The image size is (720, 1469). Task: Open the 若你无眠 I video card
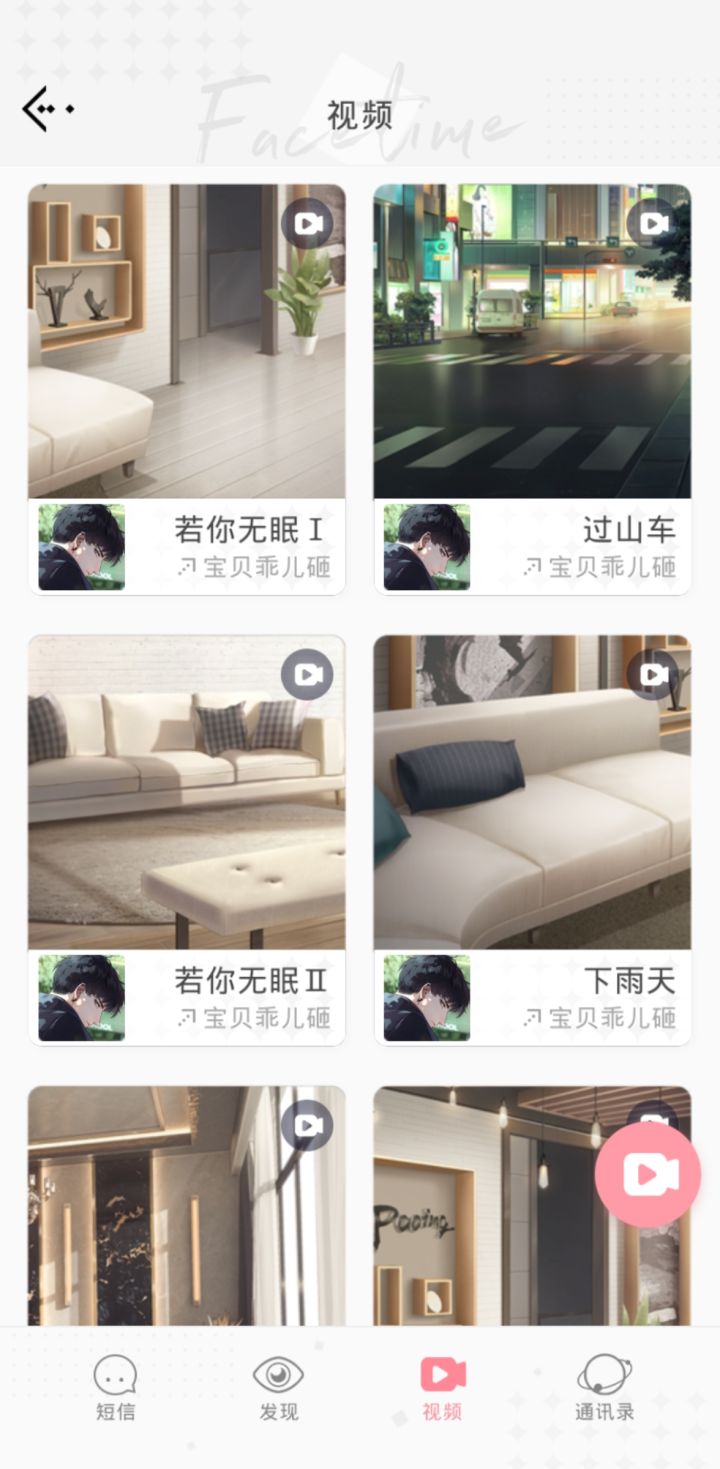click(187, 389)
